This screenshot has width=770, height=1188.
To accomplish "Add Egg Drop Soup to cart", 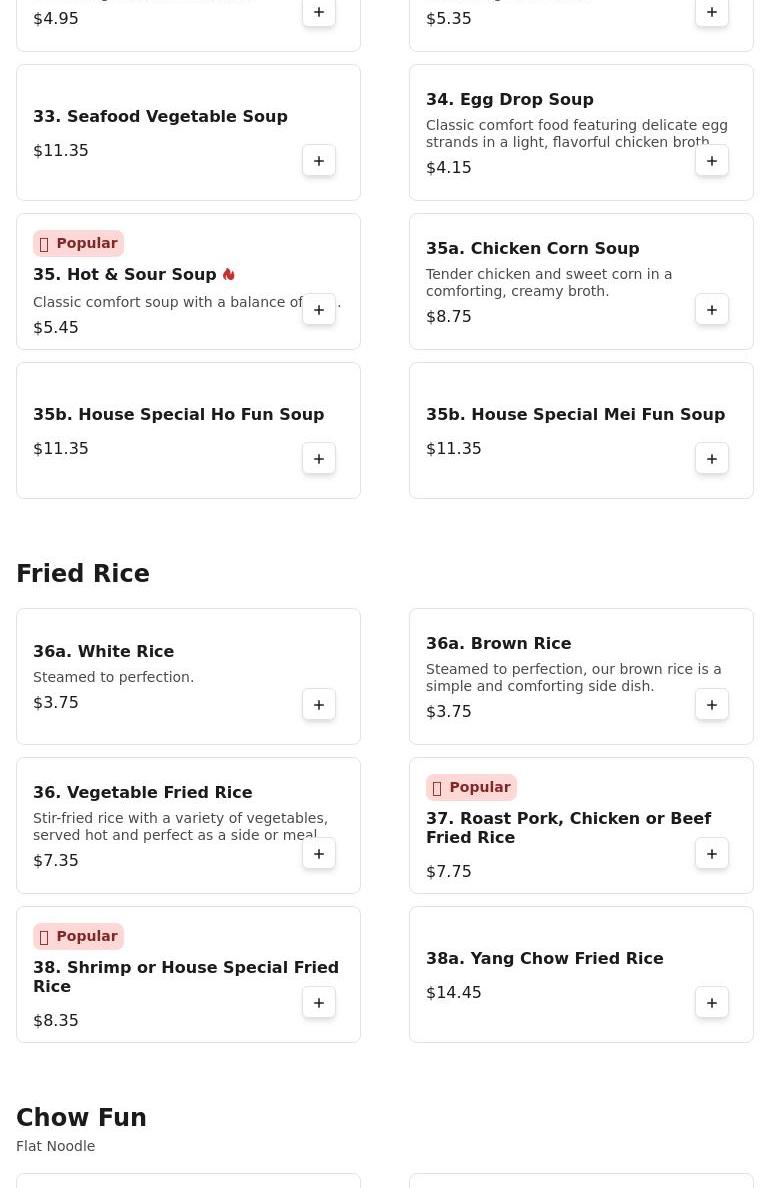I will tap(712, 161).
